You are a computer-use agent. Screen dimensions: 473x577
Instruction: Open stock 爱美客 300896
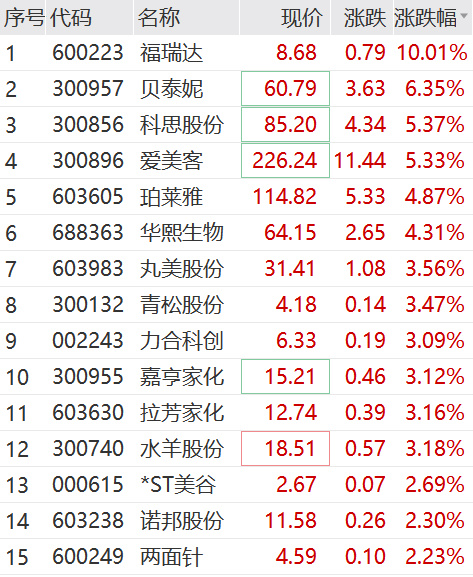pos(236,161)
